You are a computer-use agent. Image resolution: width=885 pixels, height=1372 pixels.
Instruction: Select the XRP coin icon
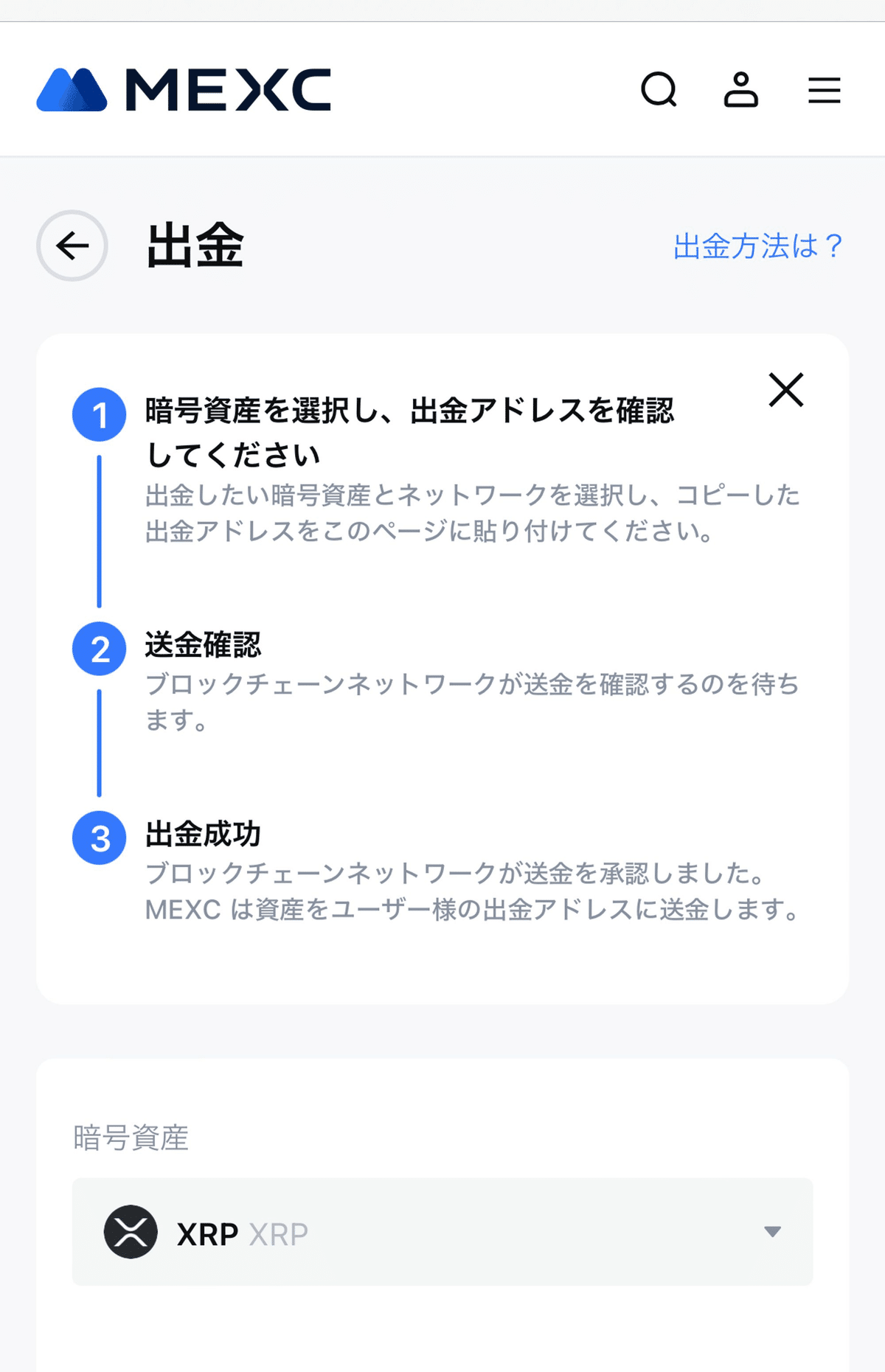(x=133, y=1231)
